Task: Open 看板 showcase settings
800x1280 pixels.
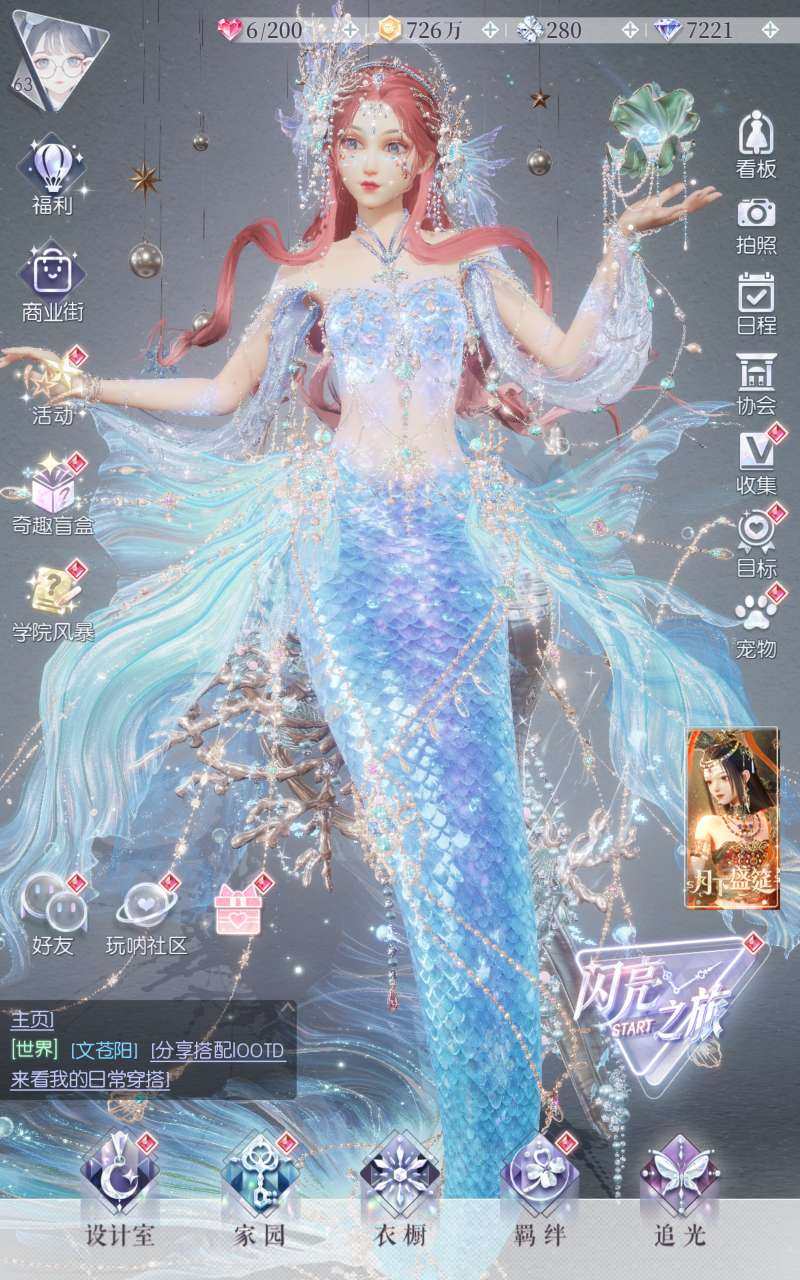Action: click(x=756, y=144)
